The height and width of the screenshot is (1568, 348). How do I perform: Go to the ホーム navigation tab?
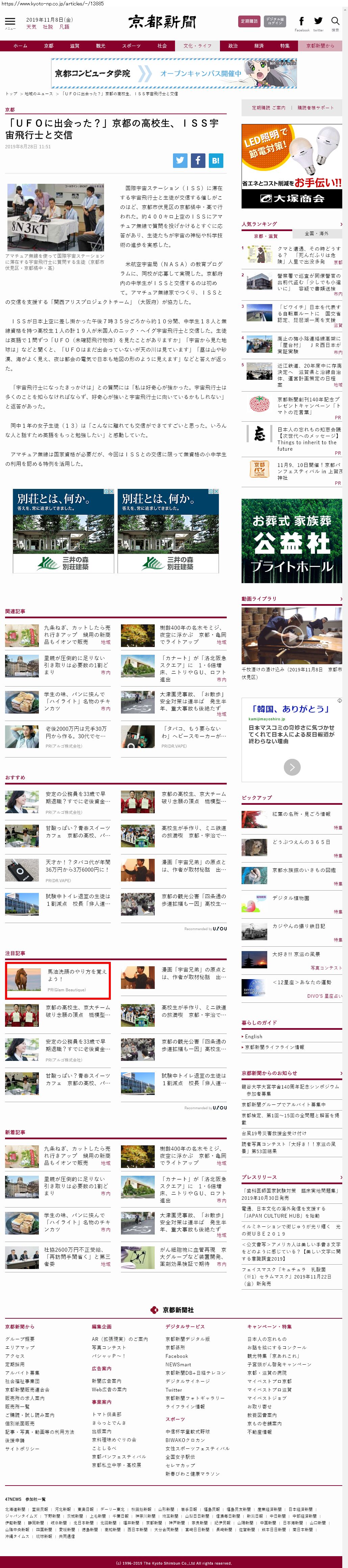pyautogui.click(x=20, y=46)
